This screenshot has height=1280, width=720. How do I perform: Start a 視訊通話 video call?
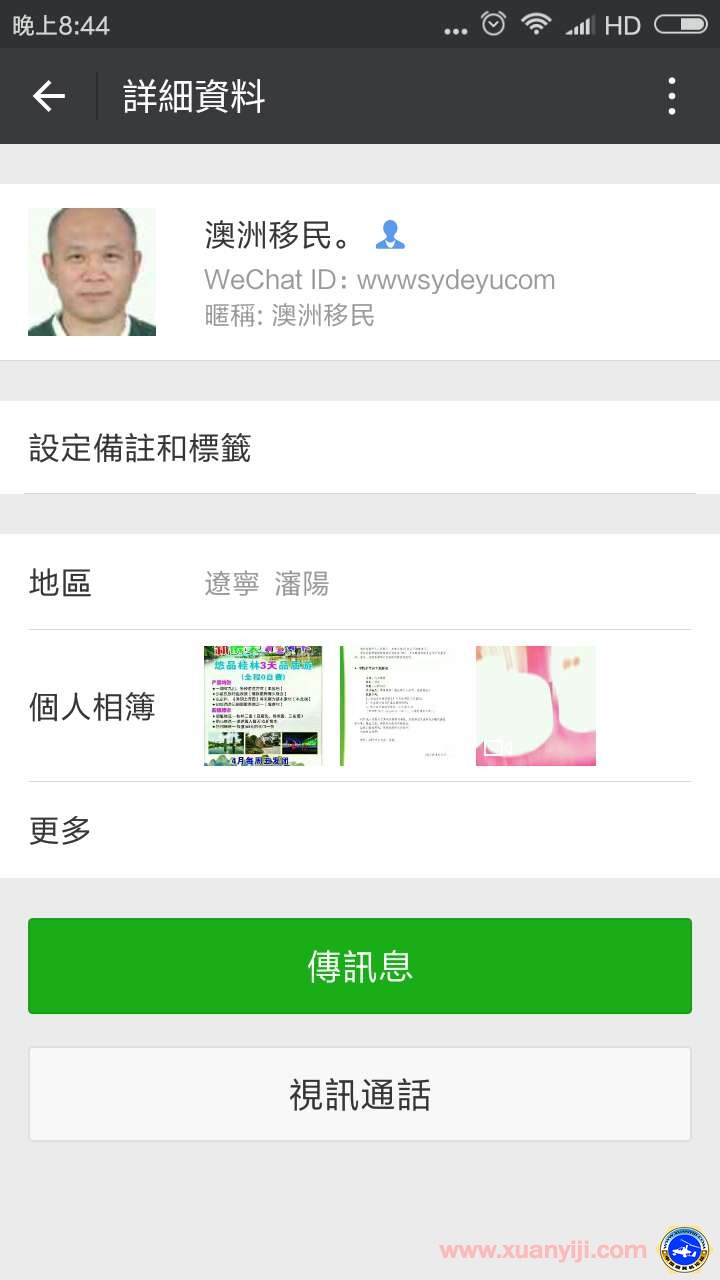[360, 1094]
